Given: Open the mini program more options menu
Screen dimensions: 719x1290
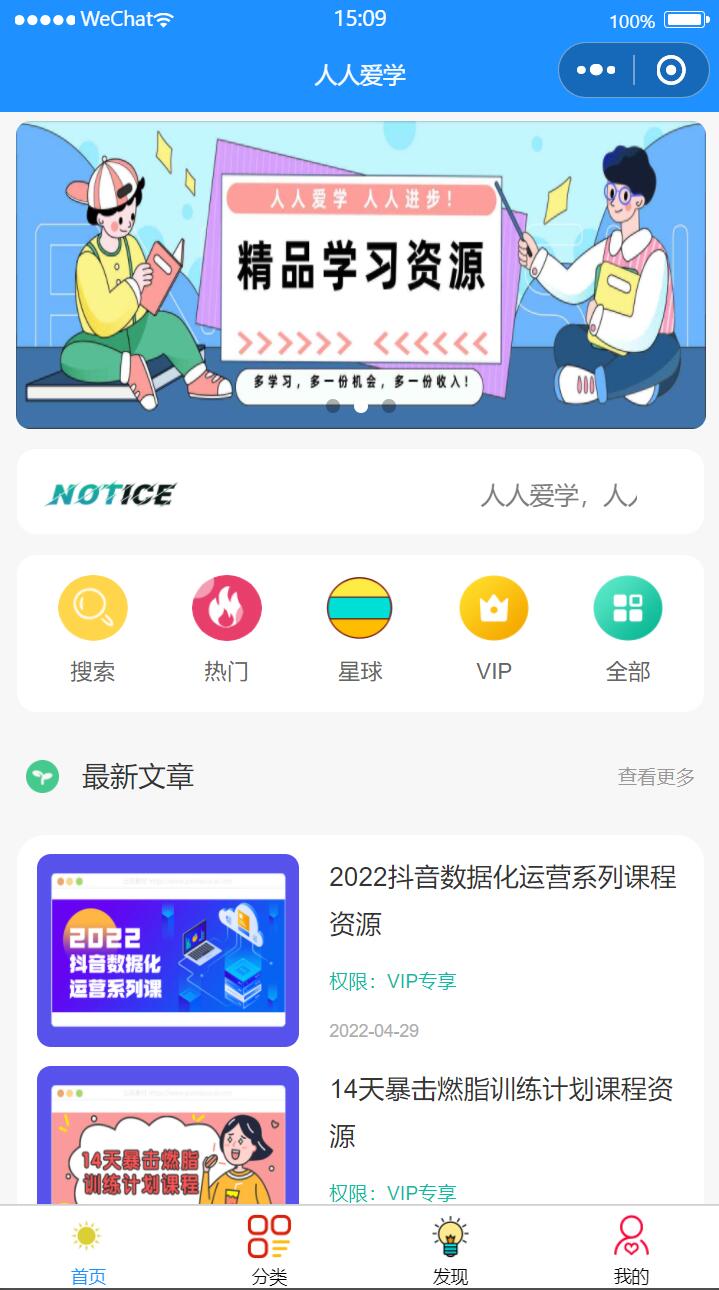Looking at the screenshot, I should click(597, 70).
